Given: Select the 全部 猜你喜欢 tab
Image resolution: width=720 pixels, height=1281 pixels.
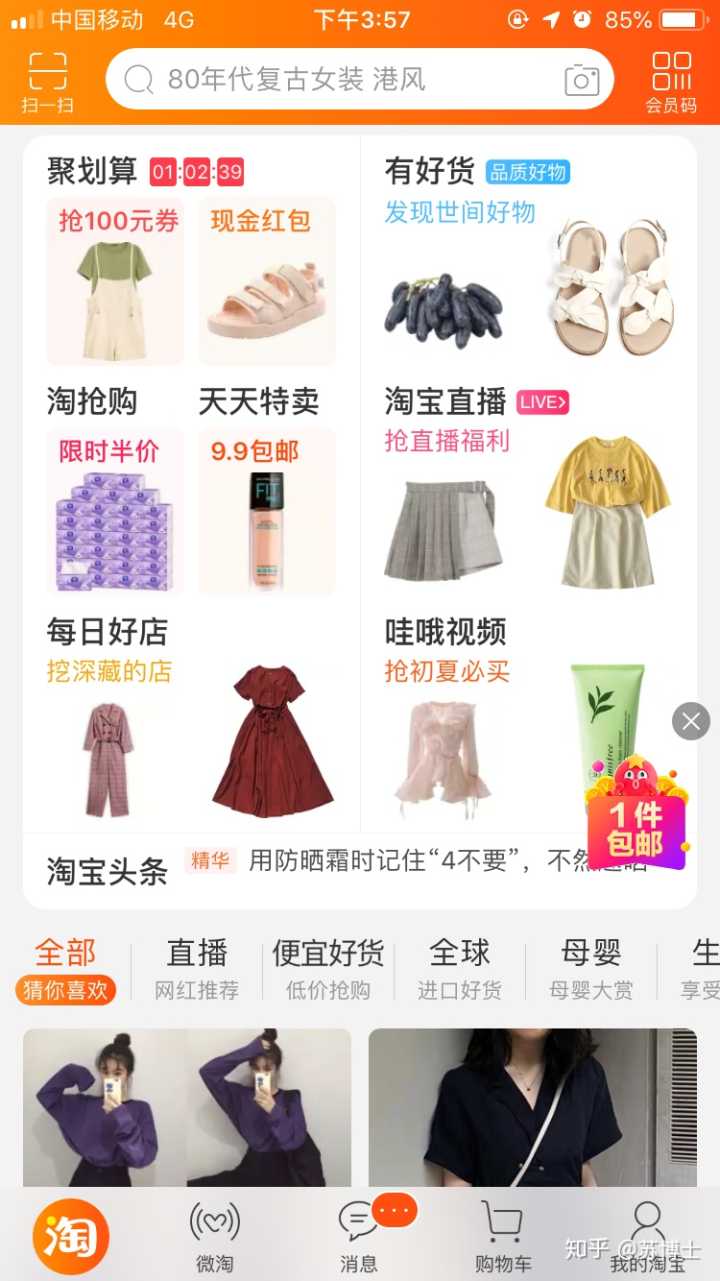Looking at the screenshot, I should 66,968.
